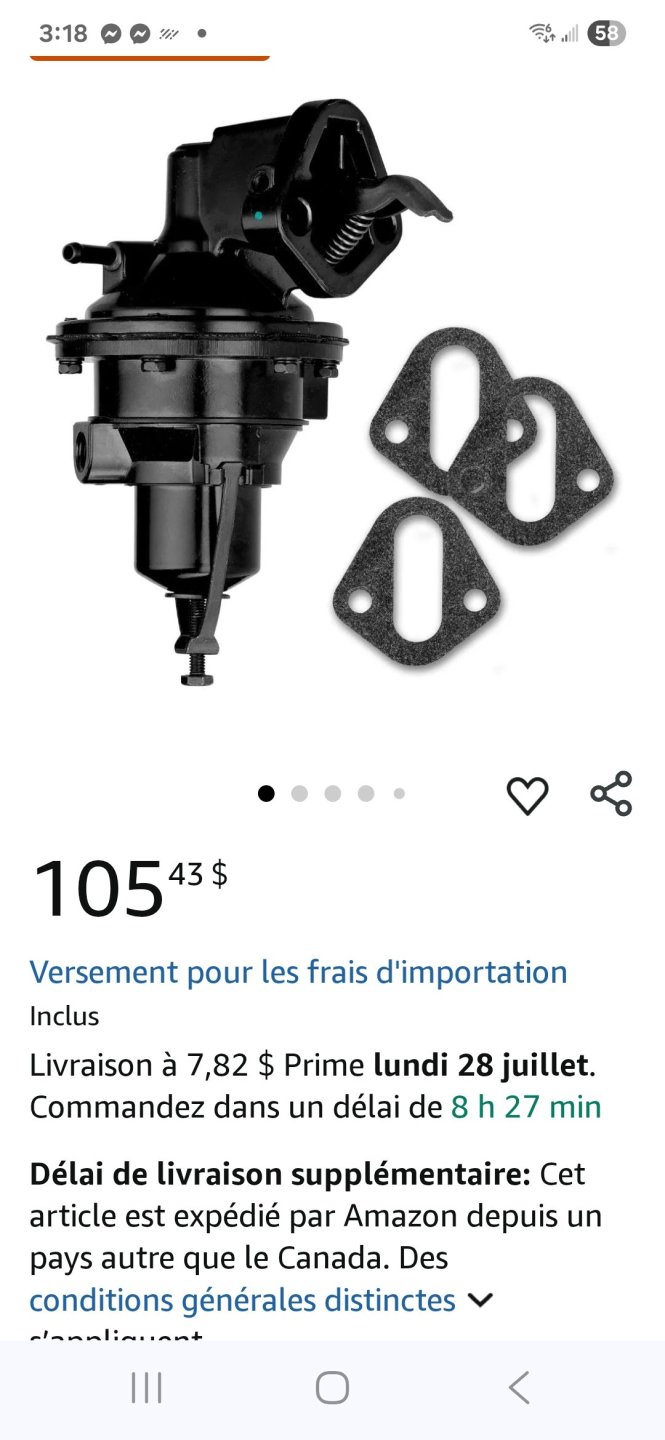
Task: Open conditions générales distinctes link
Action: click(x=242, y=1301)
